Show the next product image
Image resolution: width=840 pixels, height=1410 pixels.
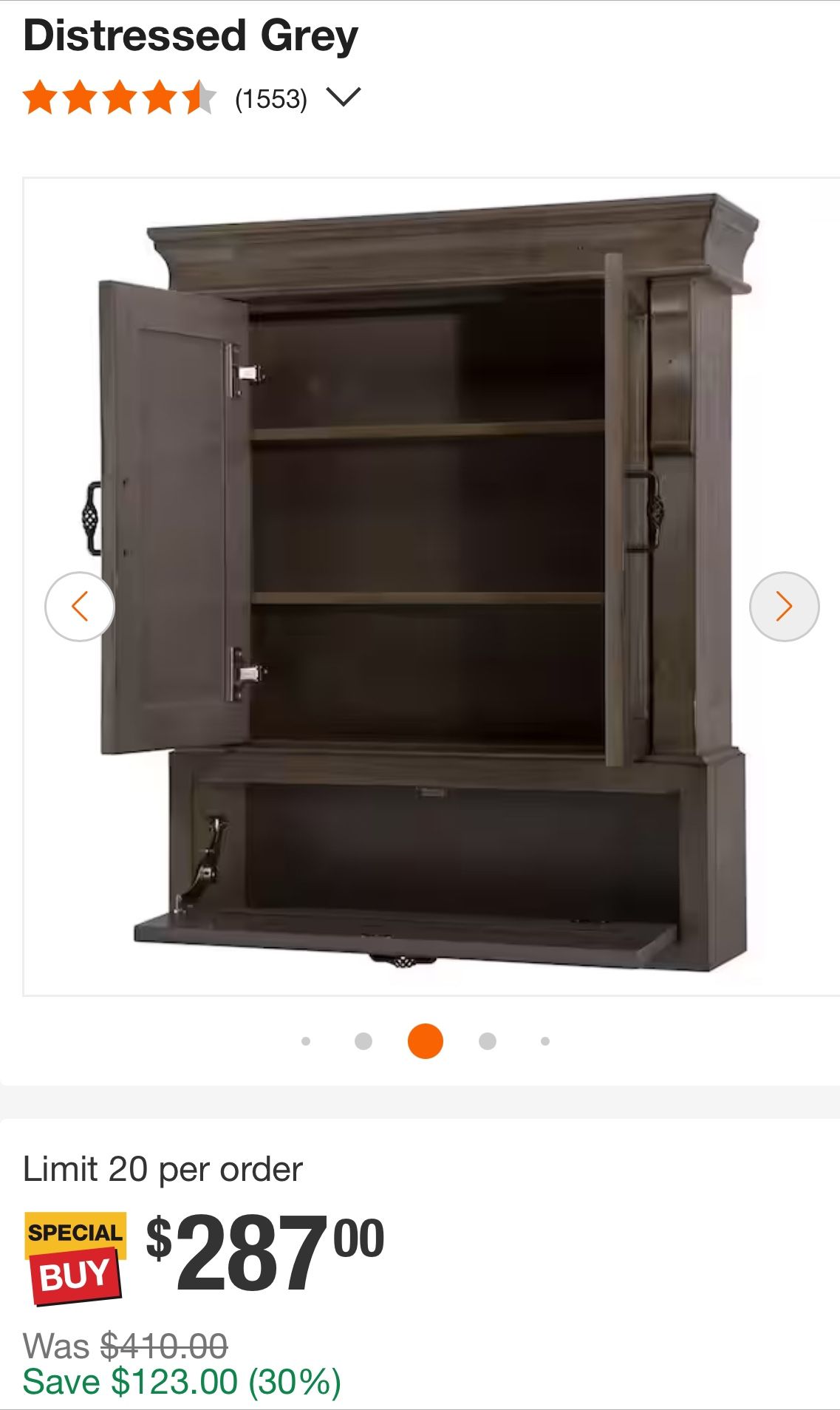(x=784, y=607)
